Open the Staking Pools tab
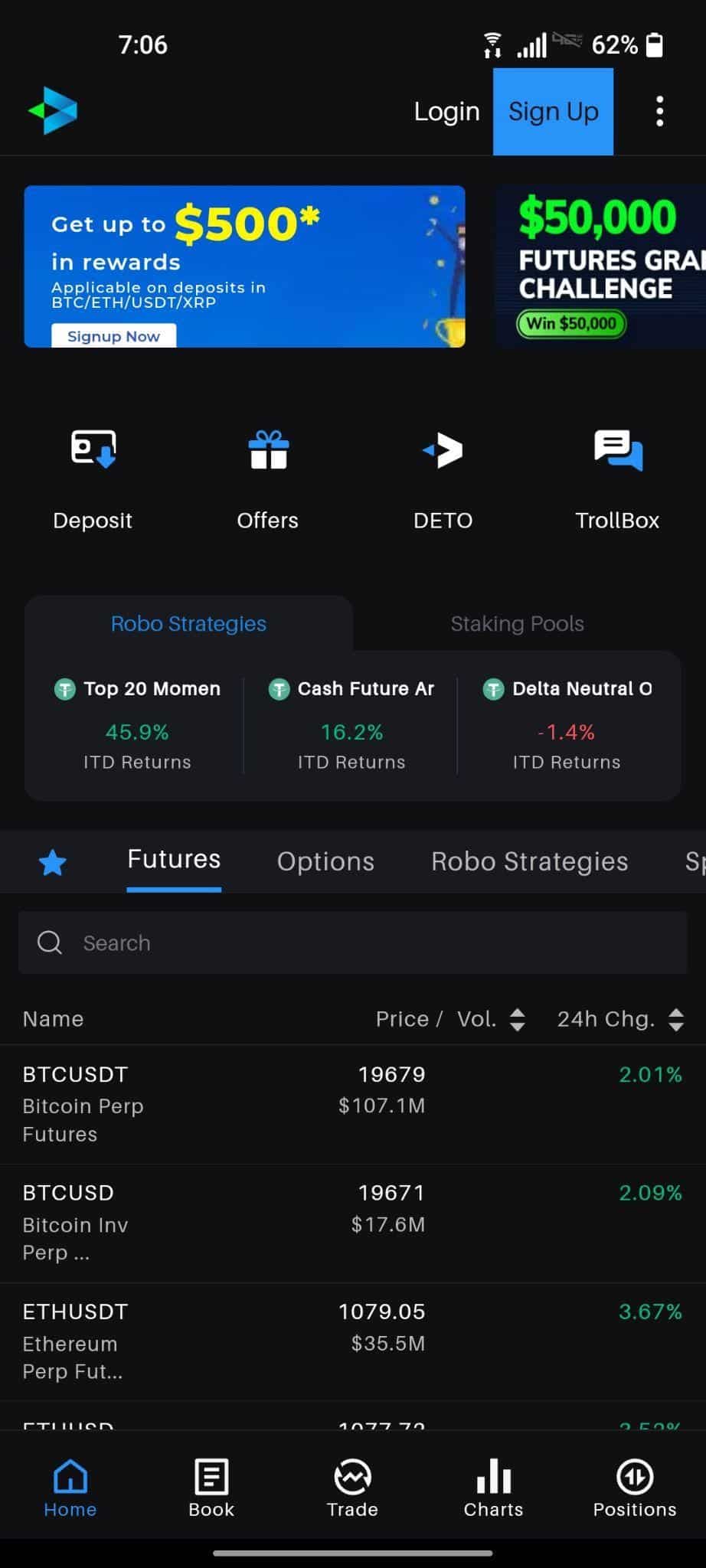This screenshot has width=706, height=1568. pos(517,623)
